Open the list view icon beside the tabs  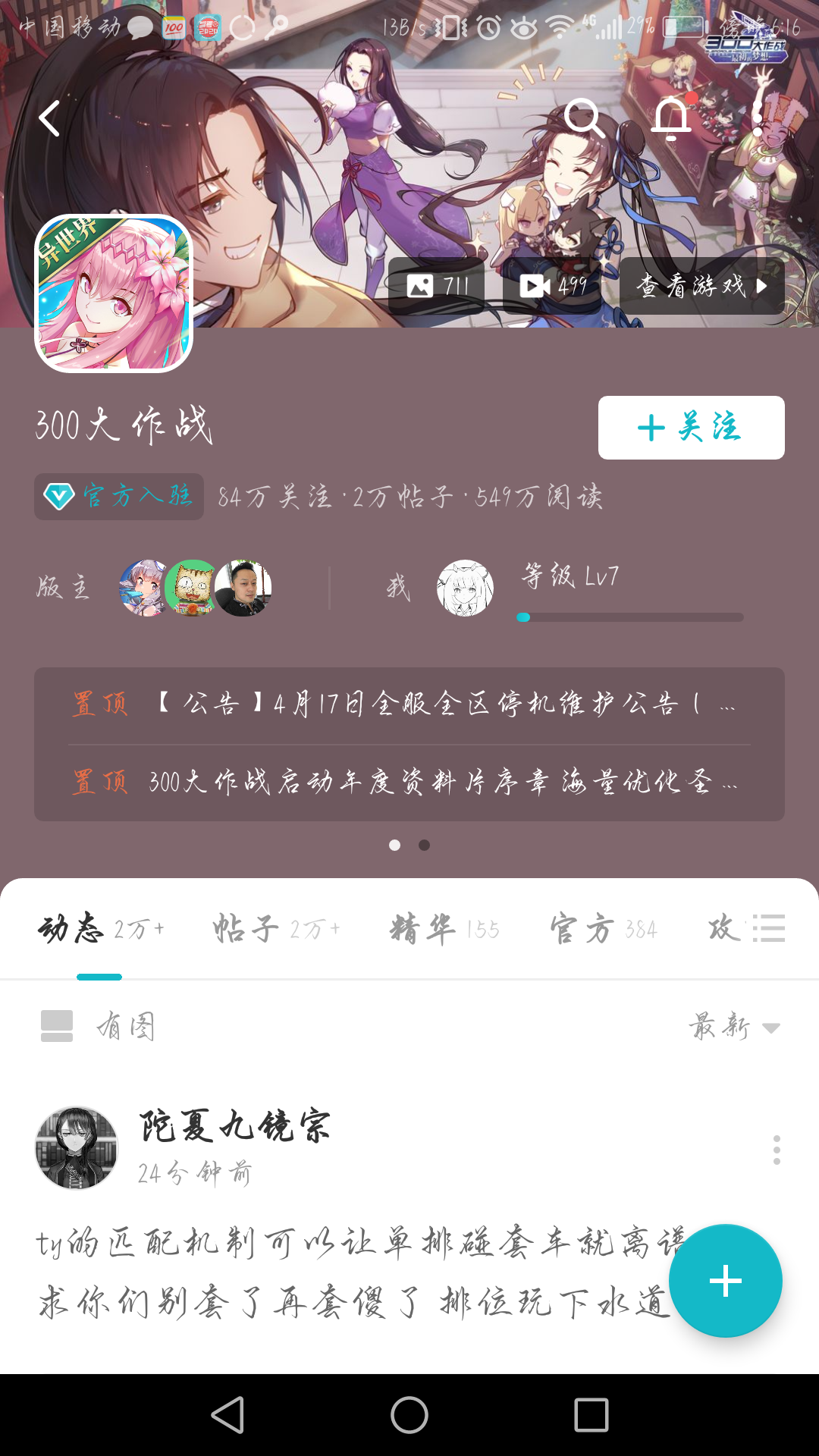pyautogui.click(x=769, y=930)
